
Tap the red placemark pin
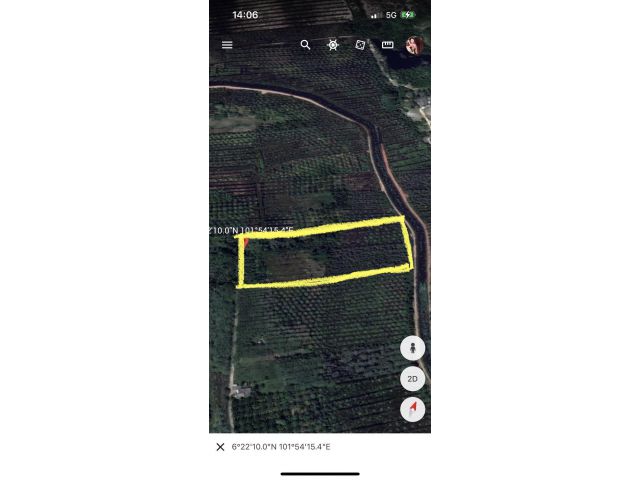[245, 242]
